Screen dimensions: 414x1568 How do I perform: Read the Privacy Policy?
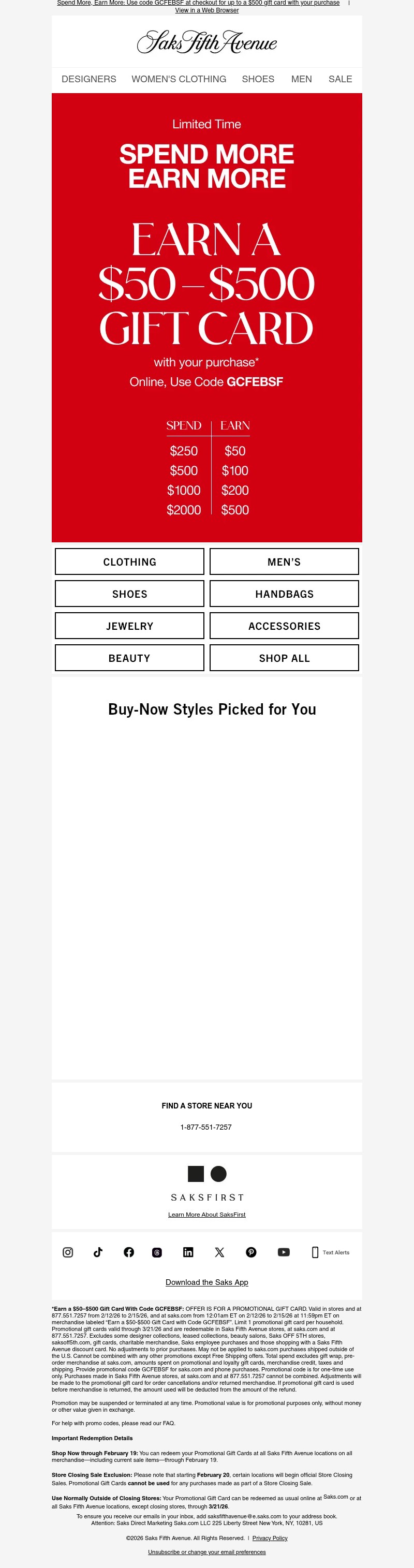[x=270, y=1538]
